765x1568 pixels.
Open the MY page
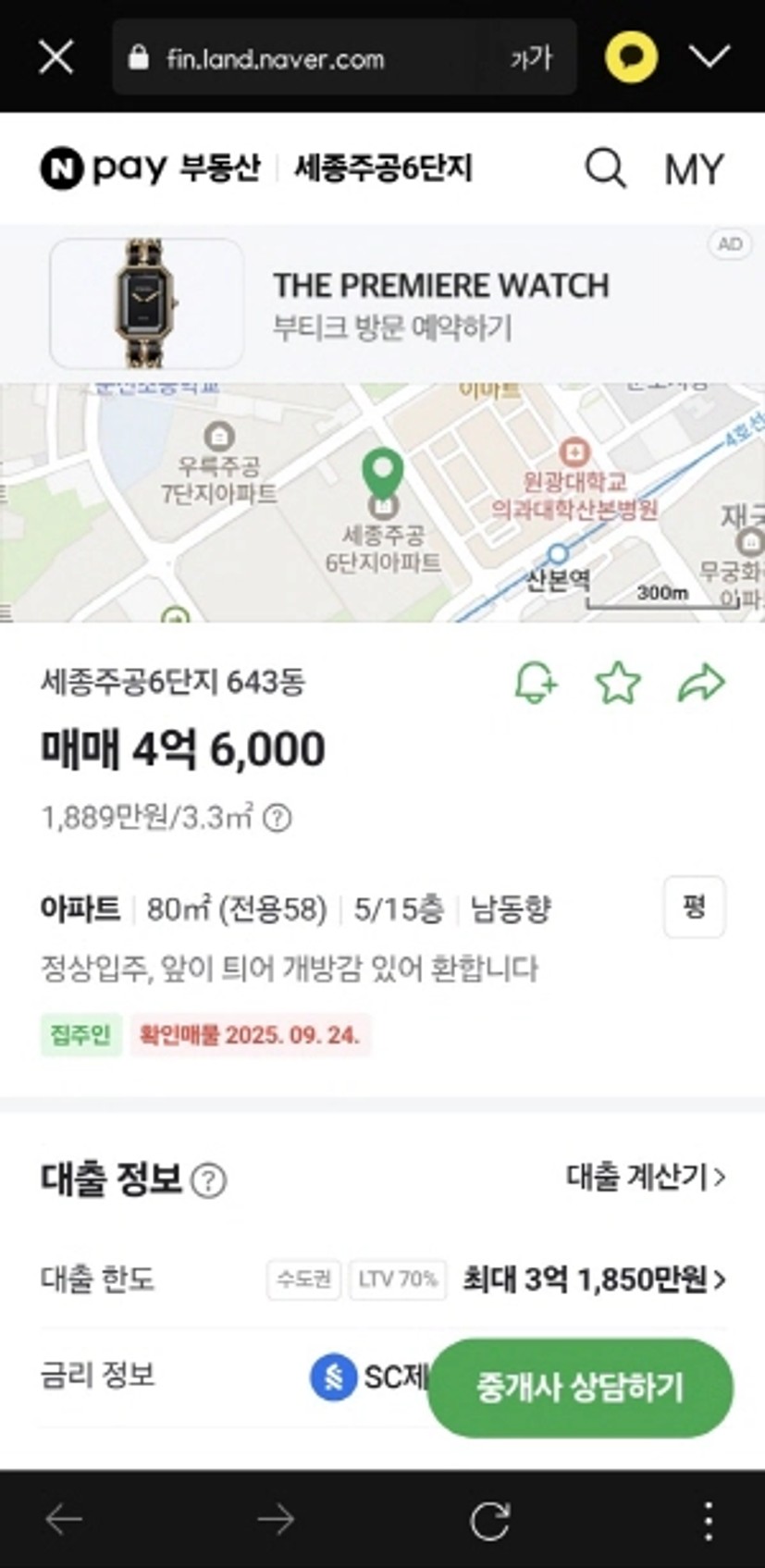click(693, 169)
